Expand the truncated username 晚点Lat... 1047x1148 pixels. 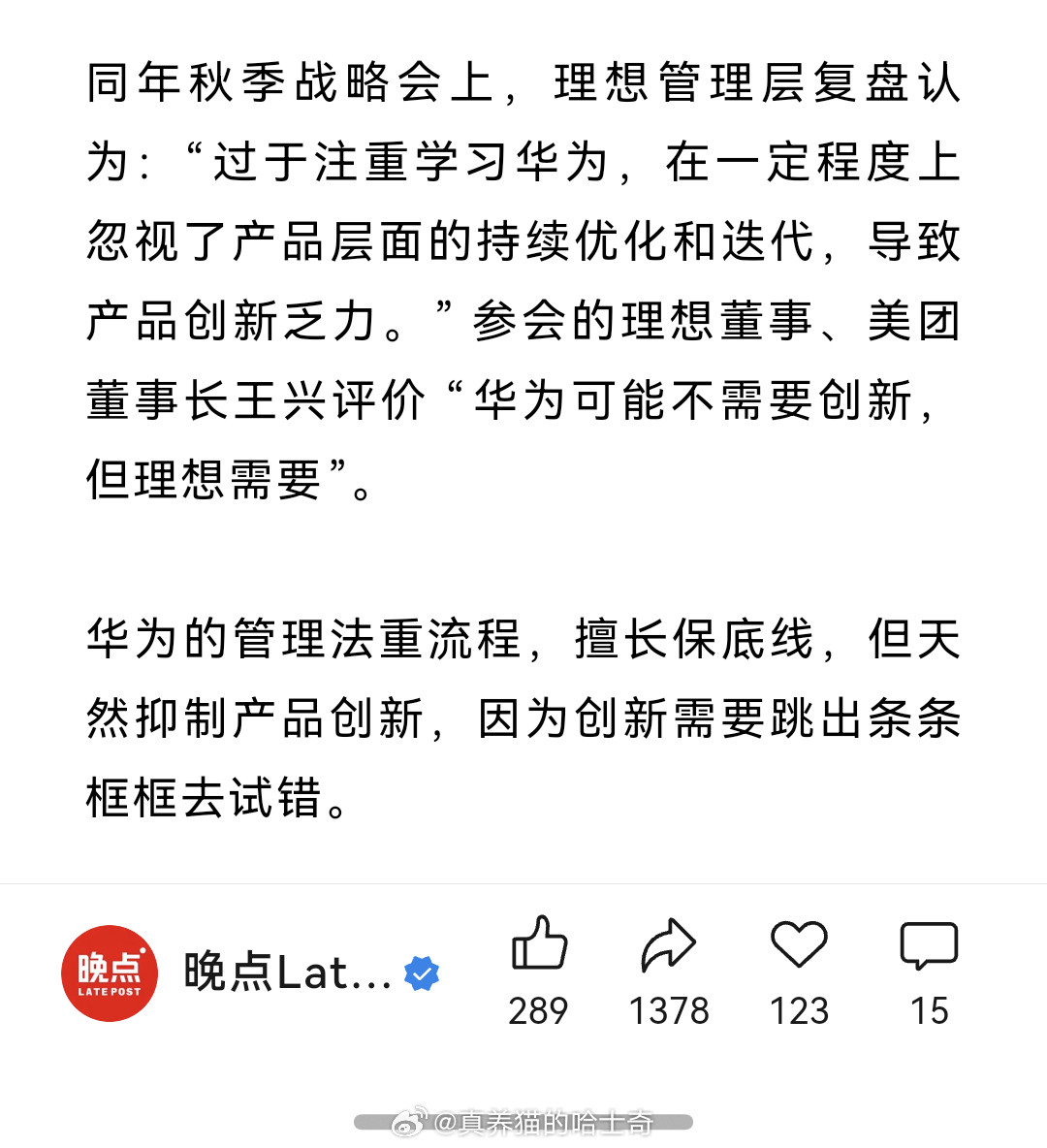click(x=286, y=973)
